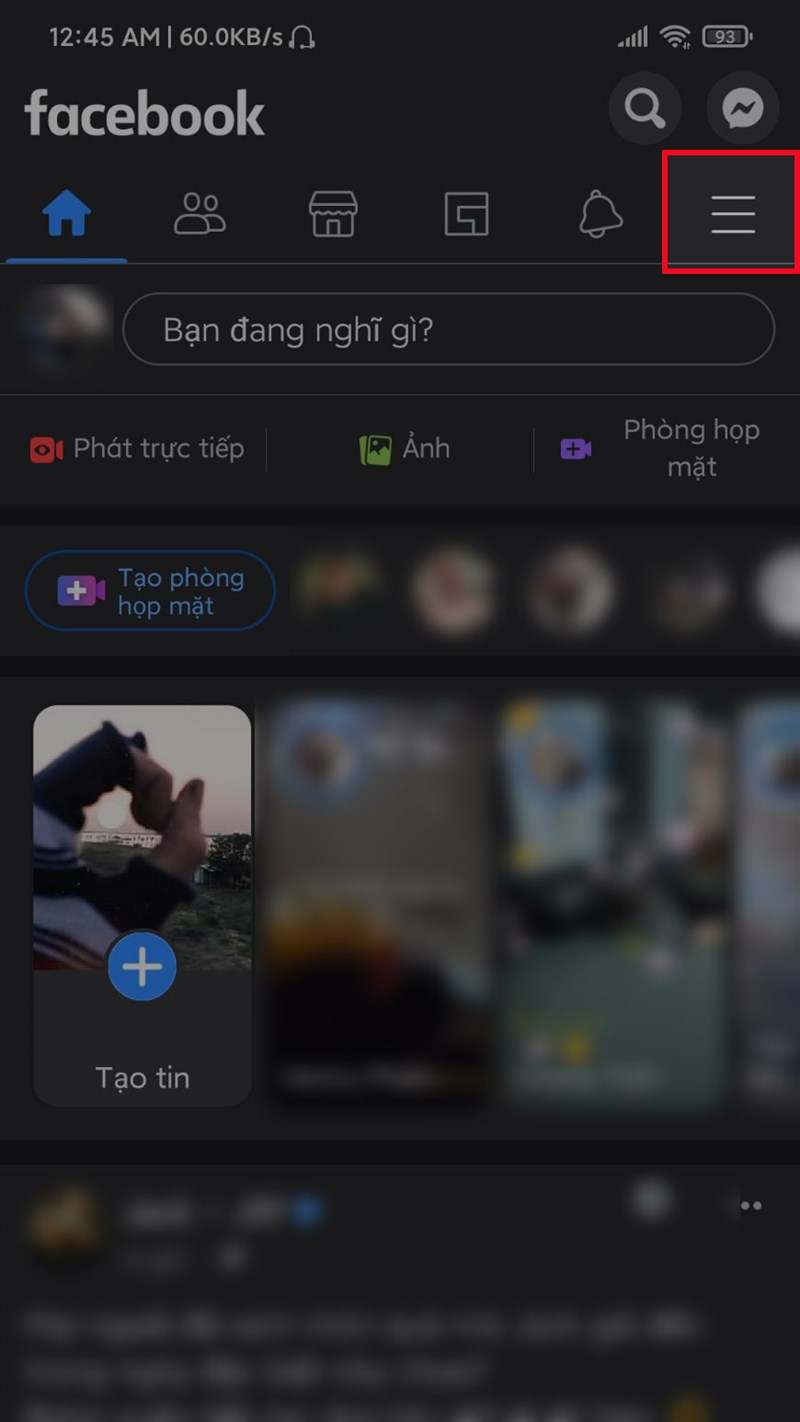800x1422 pixels.
Task: Switch to the Home feed tab
Action: coord(66,213)
